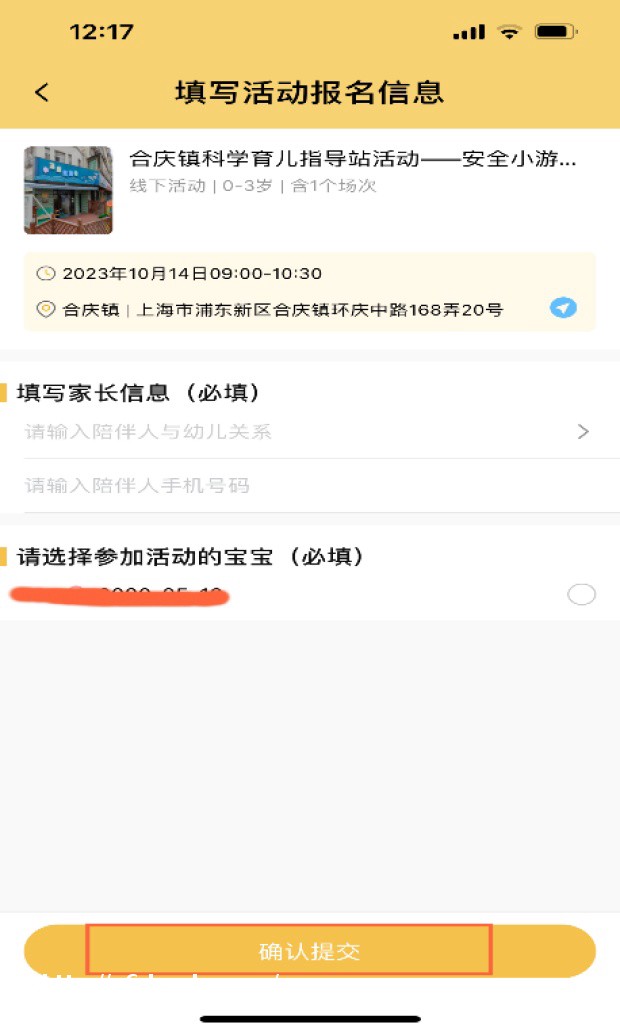620x1032 pixels.
Task: Tap 确认提交 to submit the registration
Action: point(309,951)
